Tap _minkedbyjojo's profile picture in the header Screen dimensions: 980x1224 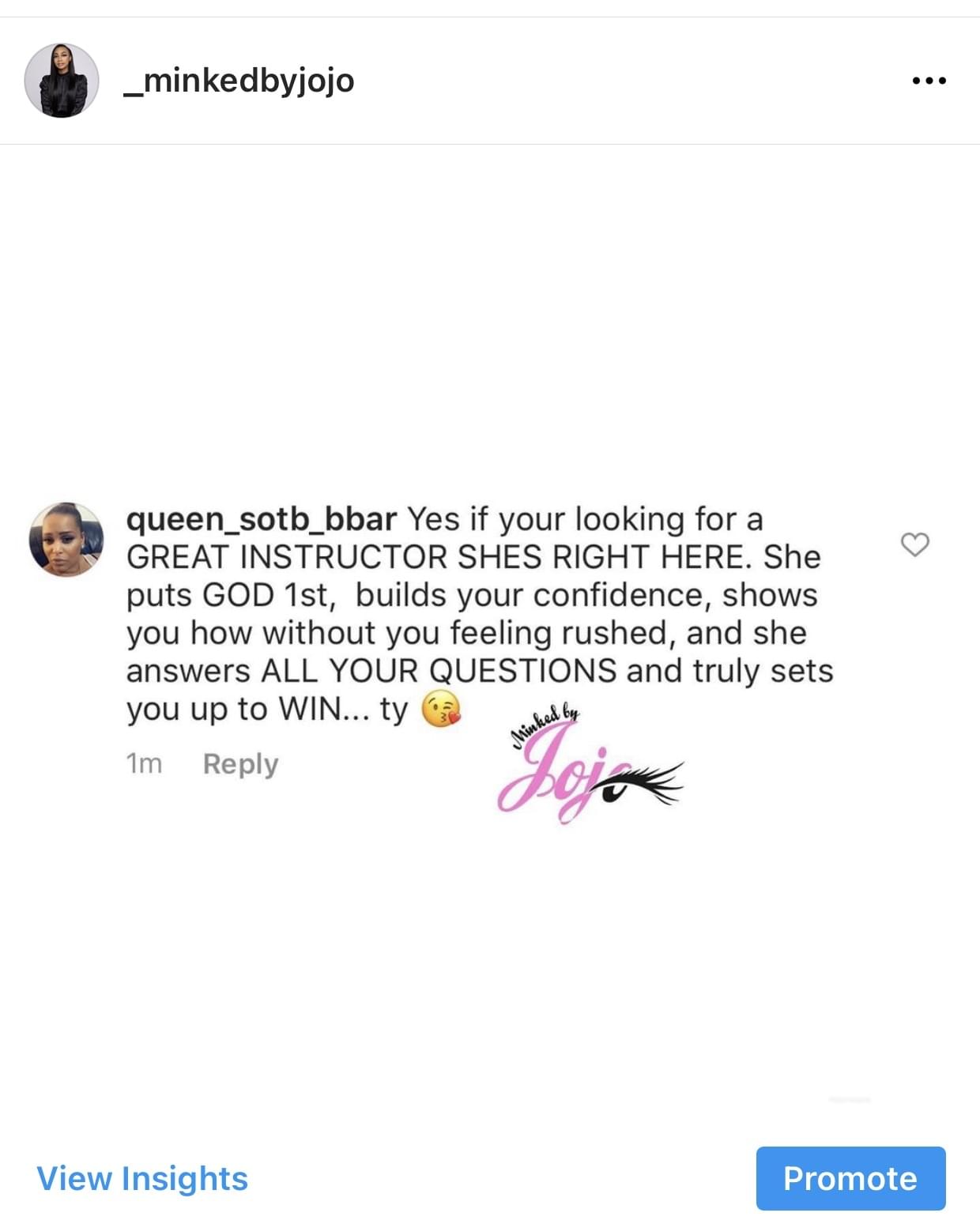click(x=62, y=81)
